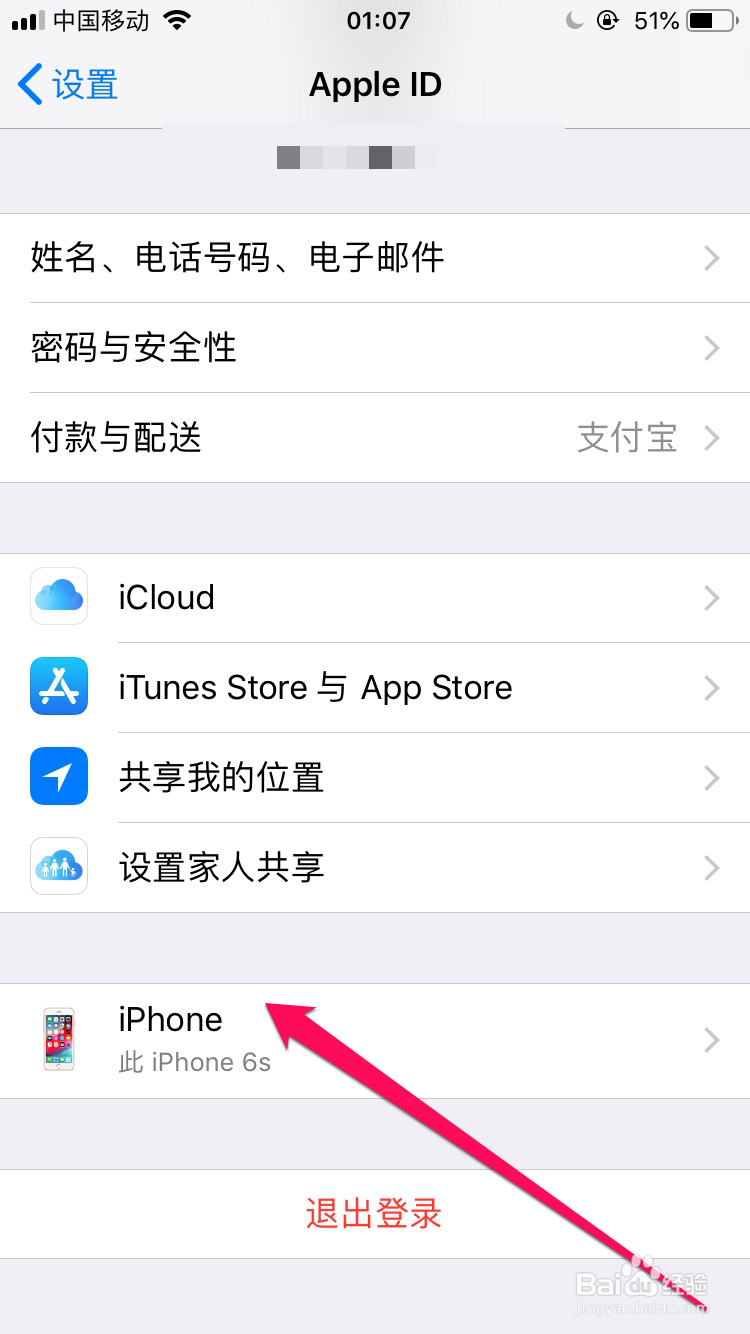Open 此 iPhone 6s device details
The width and height of the screenshot is (750, 1334).
196,1062
